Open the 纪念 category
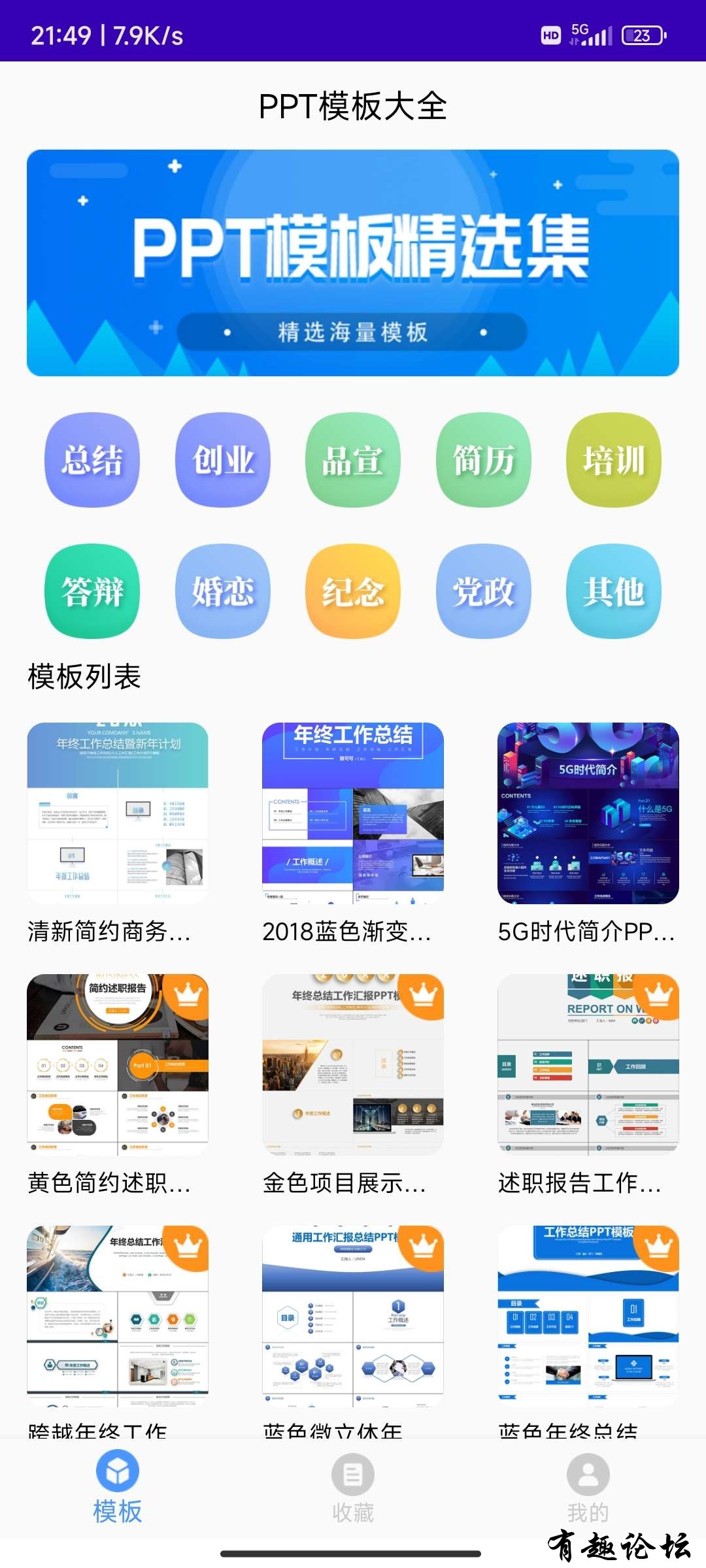 pos(353,591)
